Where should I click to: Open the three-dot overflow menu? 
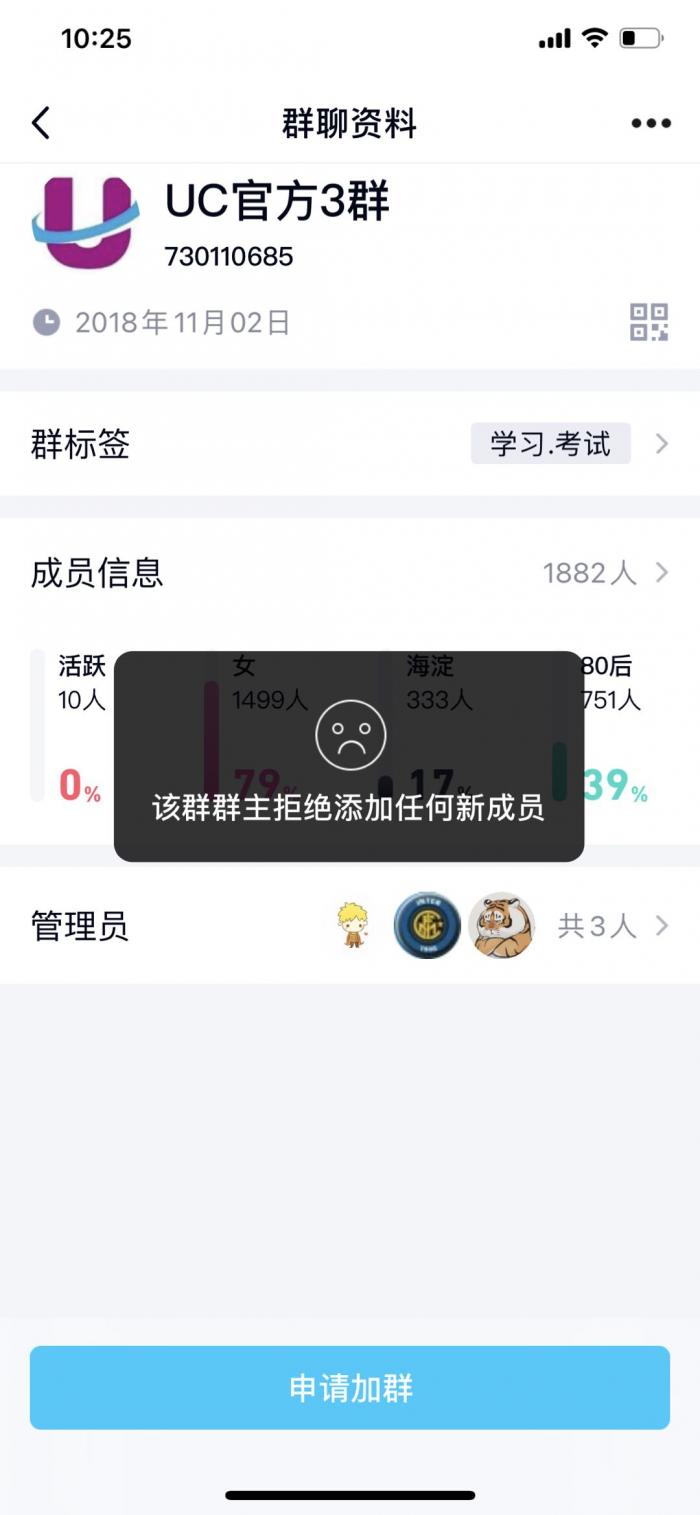[650, 123]
